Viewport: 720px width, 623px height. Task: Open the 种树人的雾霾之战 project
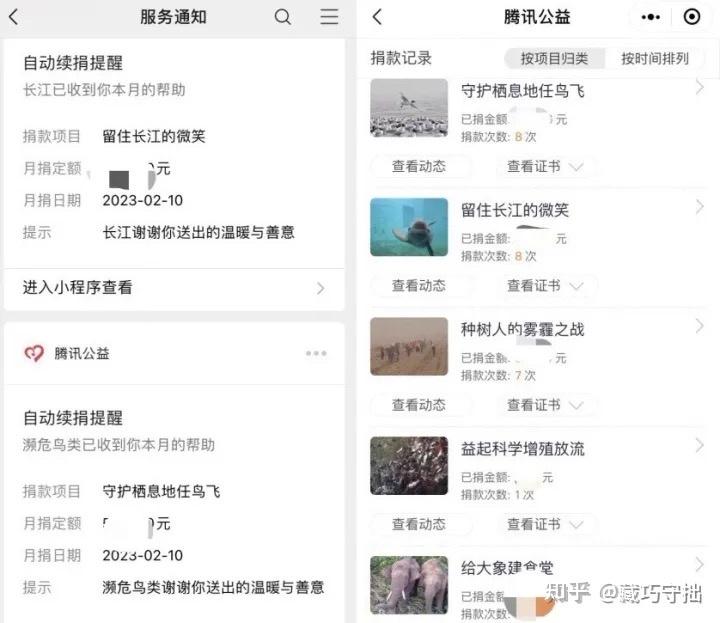coord(523,329)
